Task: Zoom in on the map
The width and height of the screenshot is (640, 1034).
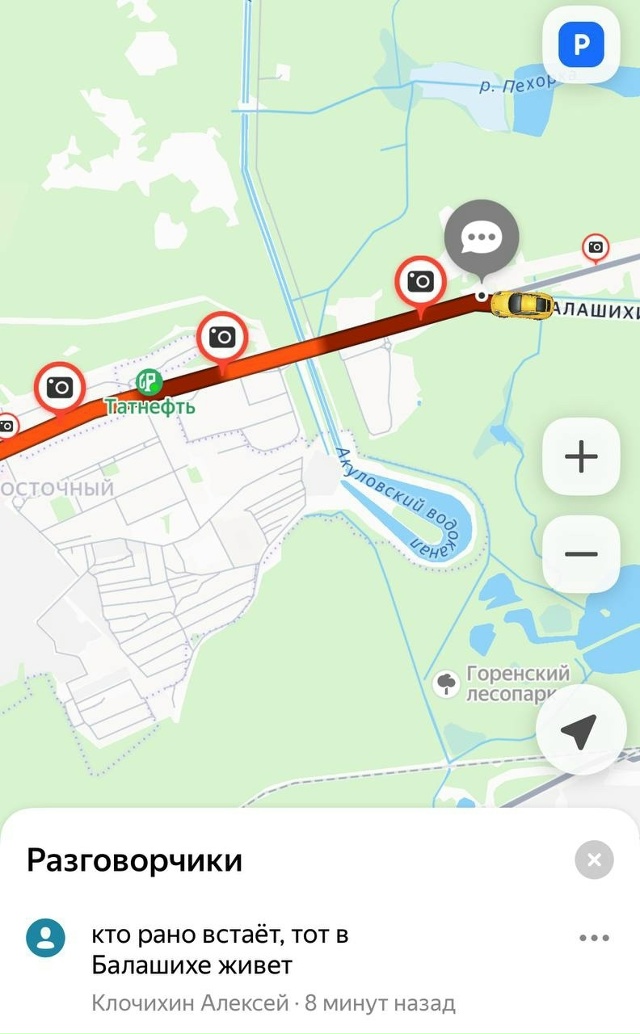Action: [x=581, y=457]
